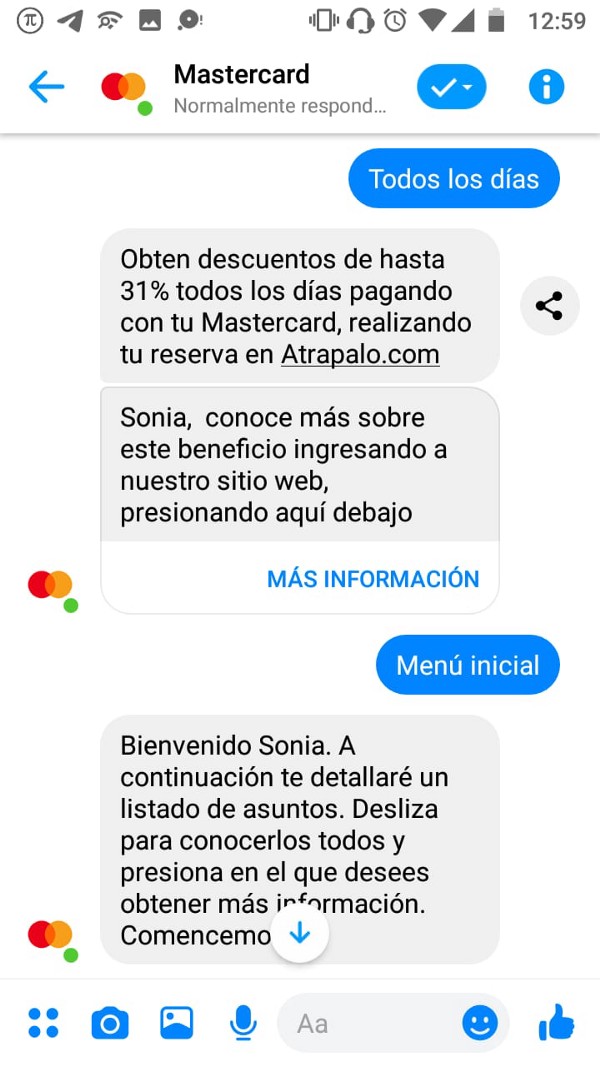Send a thumbs-up like
Viewport: 600px width, 1066px height.
(555, 1022)
